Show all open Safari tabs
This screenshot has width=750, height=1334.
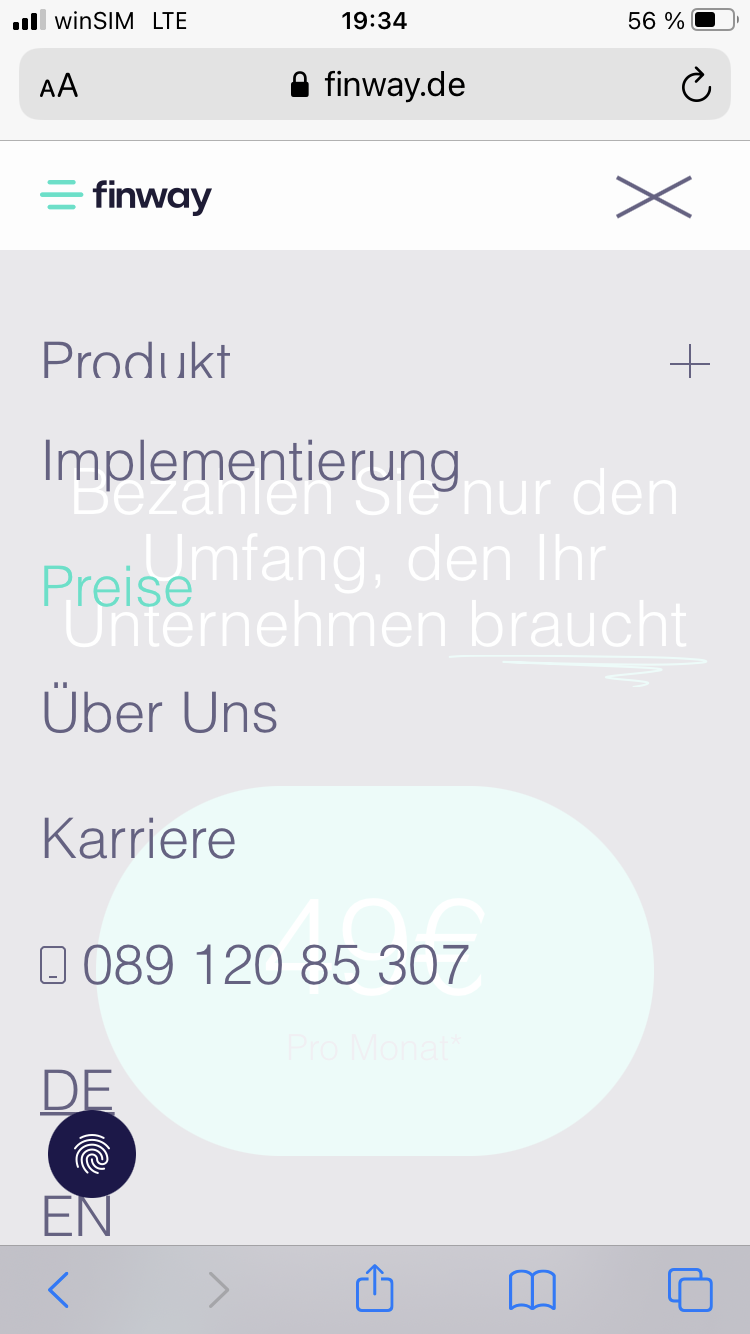(x=690, y=1290)
